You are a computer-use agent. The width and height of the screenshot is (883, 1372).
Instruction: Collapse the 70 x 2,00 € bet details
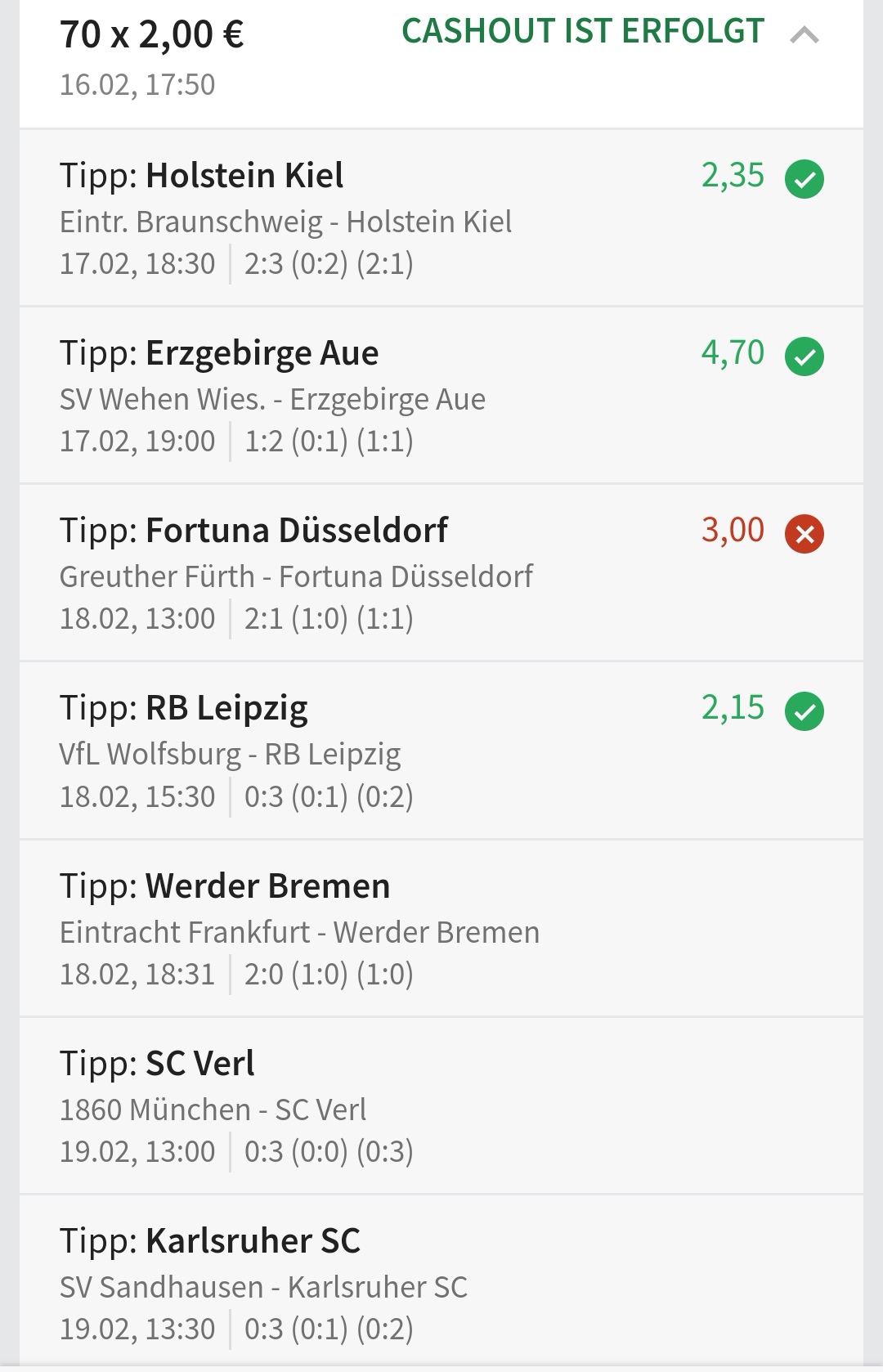point(805,34)
